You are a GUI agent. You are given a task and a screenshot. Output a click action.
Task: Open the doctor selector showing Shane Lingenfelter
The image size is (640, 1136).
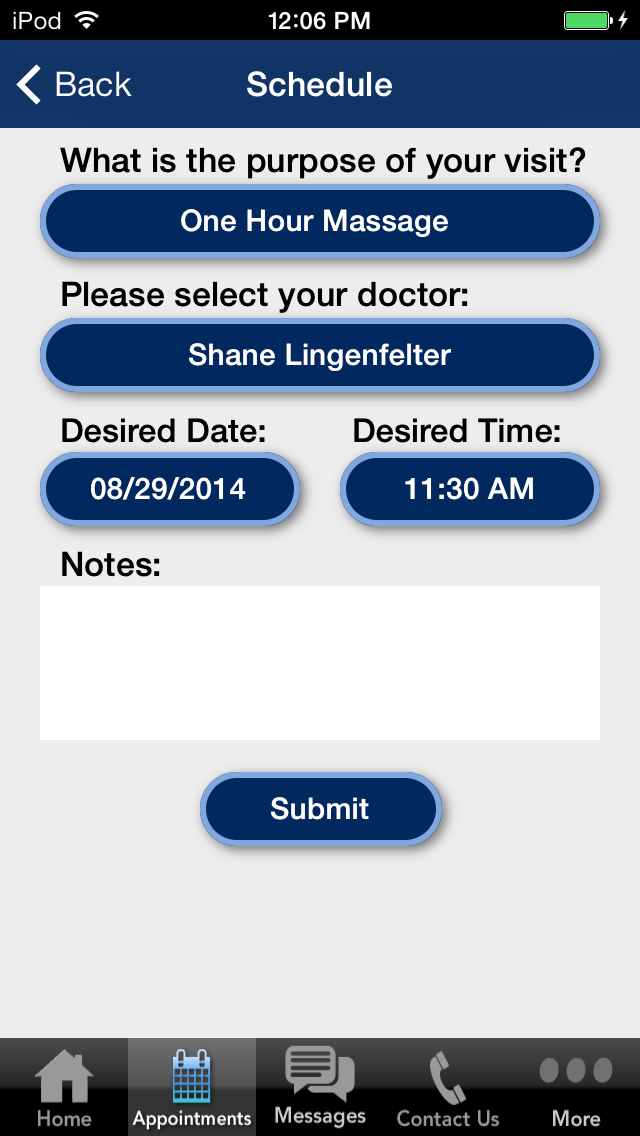(320, 355)
